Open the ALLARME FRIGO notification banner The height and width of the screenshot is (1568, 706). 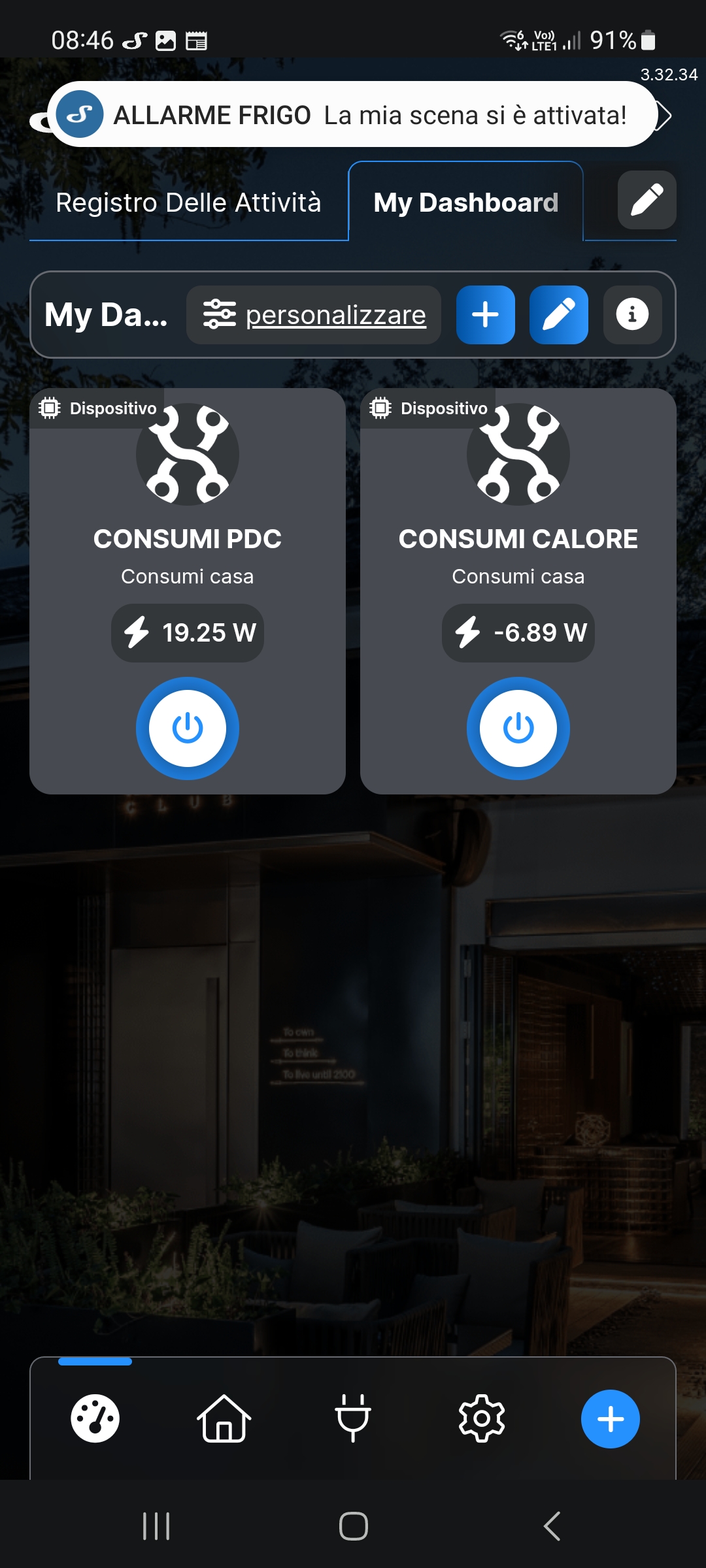coord(353,115)
